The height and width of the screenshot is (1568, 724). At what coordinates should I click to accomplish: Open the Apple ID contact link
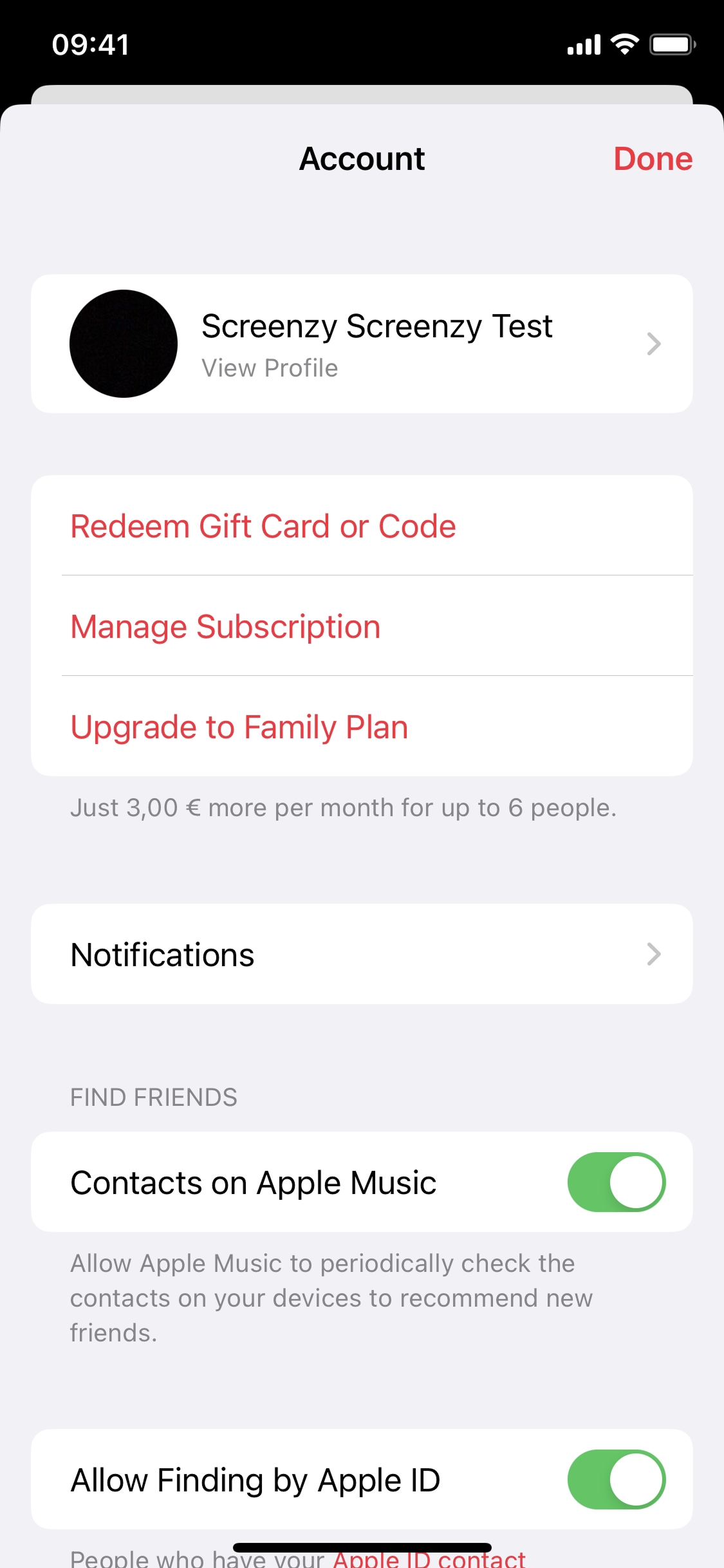tap(430, 1559)
